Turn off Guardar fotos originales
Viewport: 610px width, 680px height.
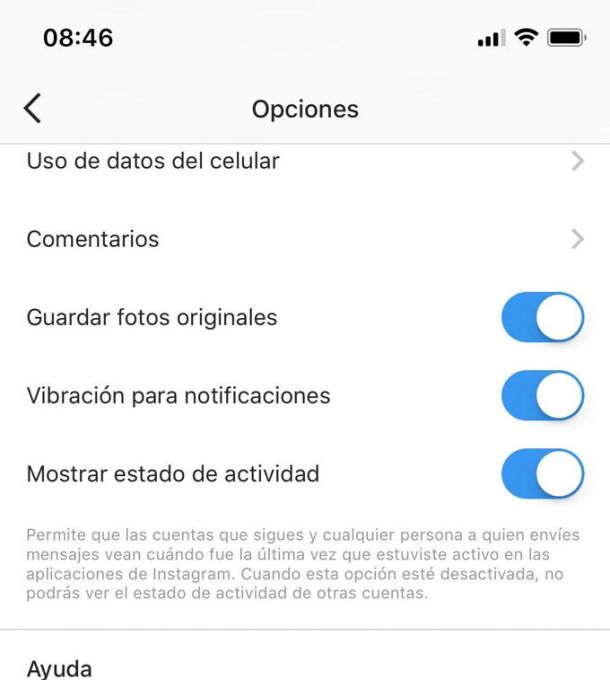tap(542, 318)
